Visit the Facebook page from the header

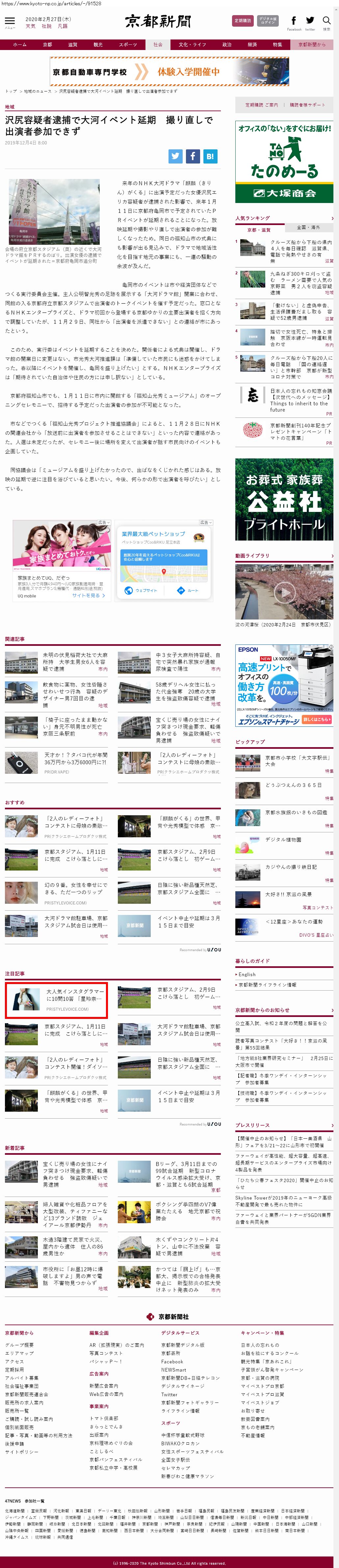click(x=294, y=21)
